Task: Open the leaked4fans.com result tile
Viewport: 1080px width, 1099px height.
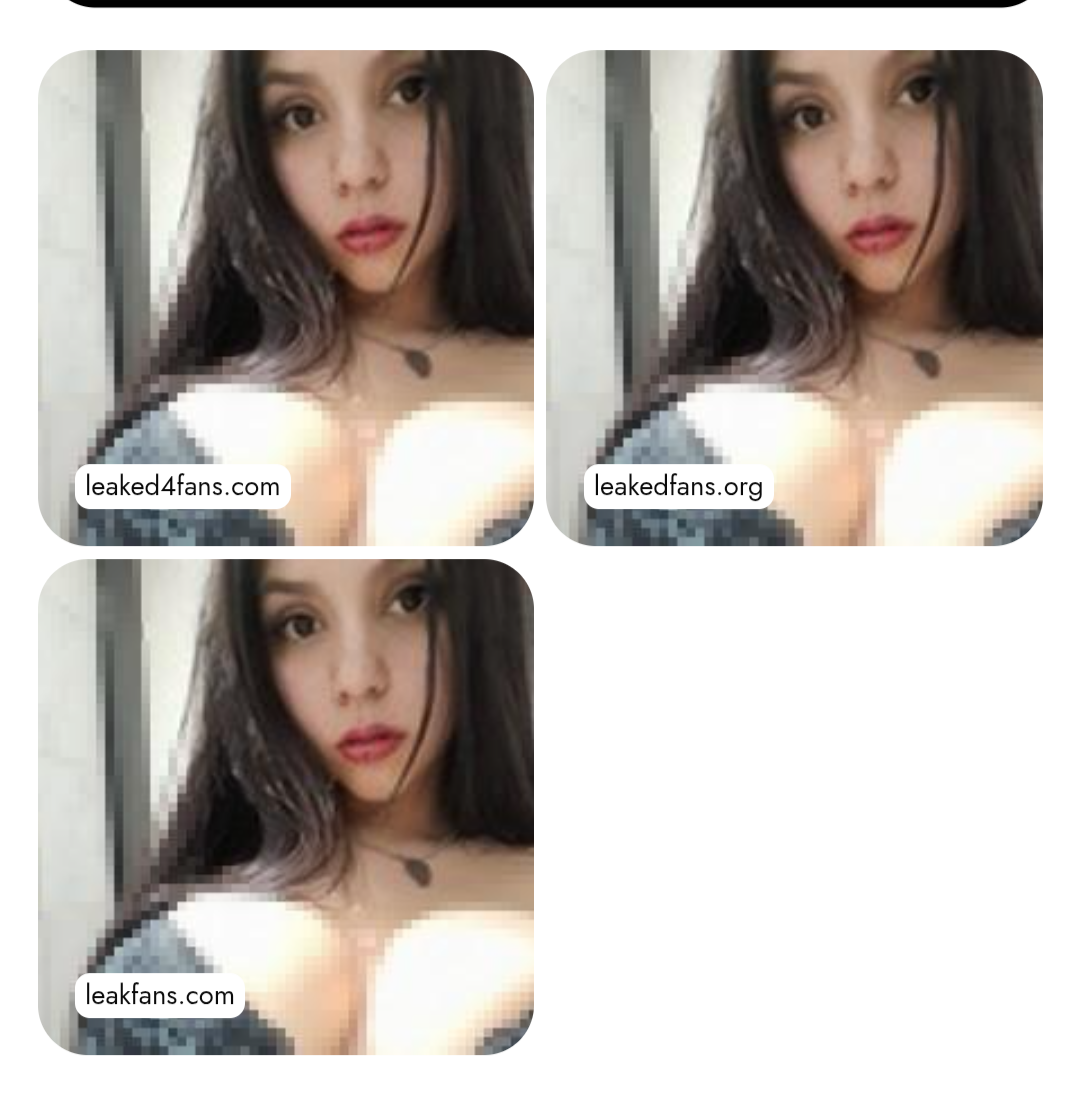Action: [285, 298]
